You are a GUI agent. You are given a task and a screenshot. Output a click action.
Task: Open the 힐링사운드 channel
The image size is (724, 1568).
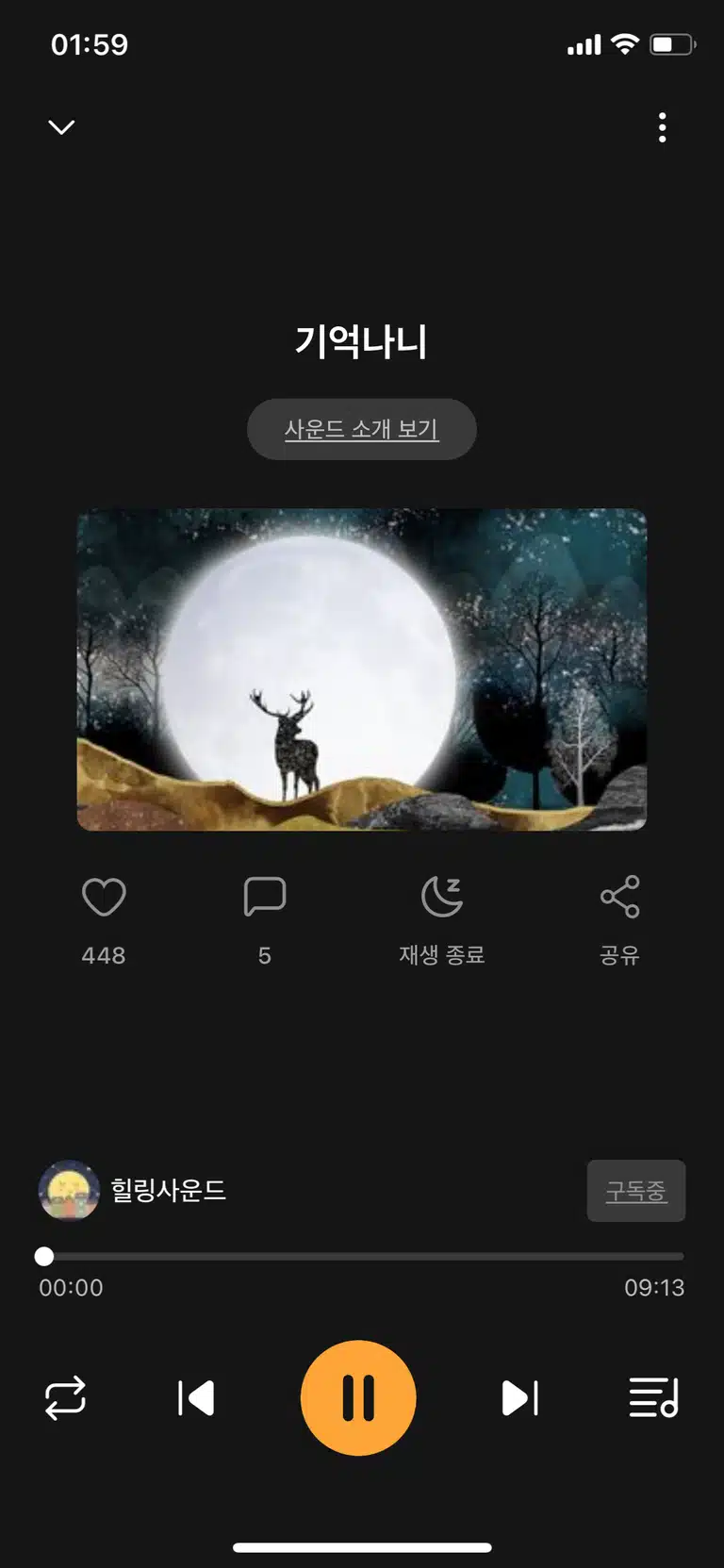[x=133, y=1190]
